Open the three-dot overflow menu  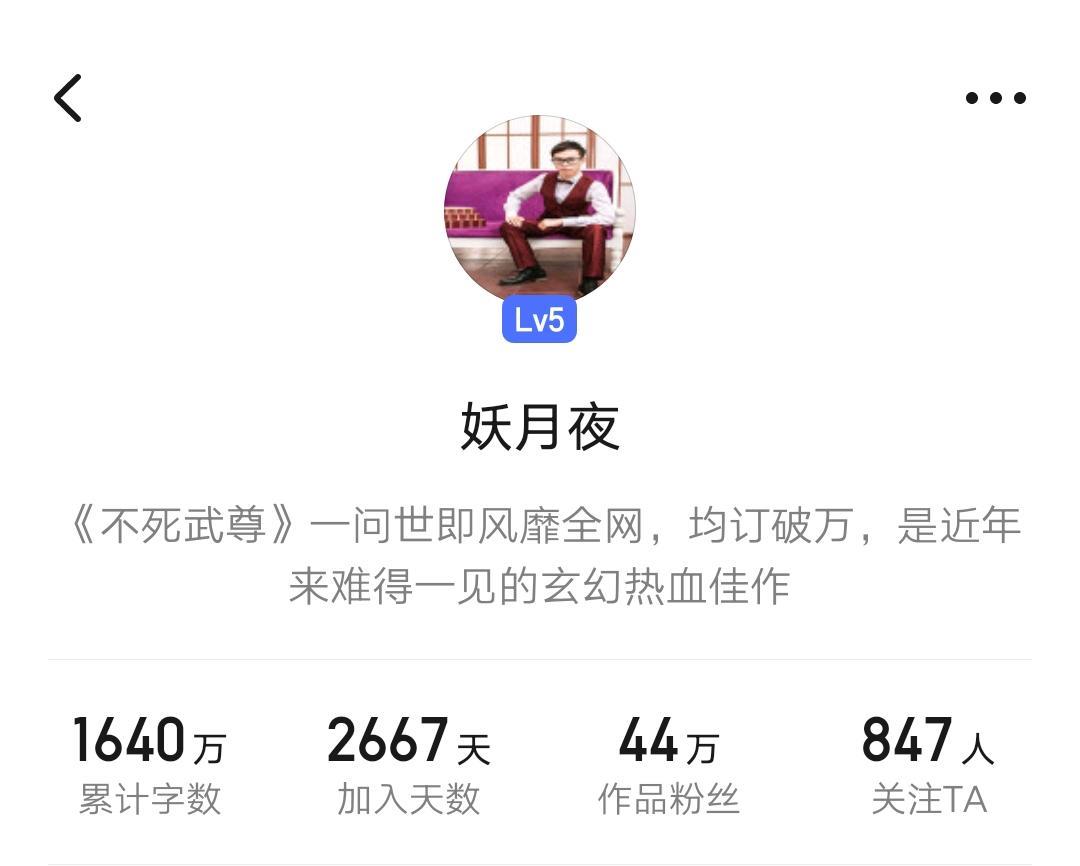tap(995, 98)
